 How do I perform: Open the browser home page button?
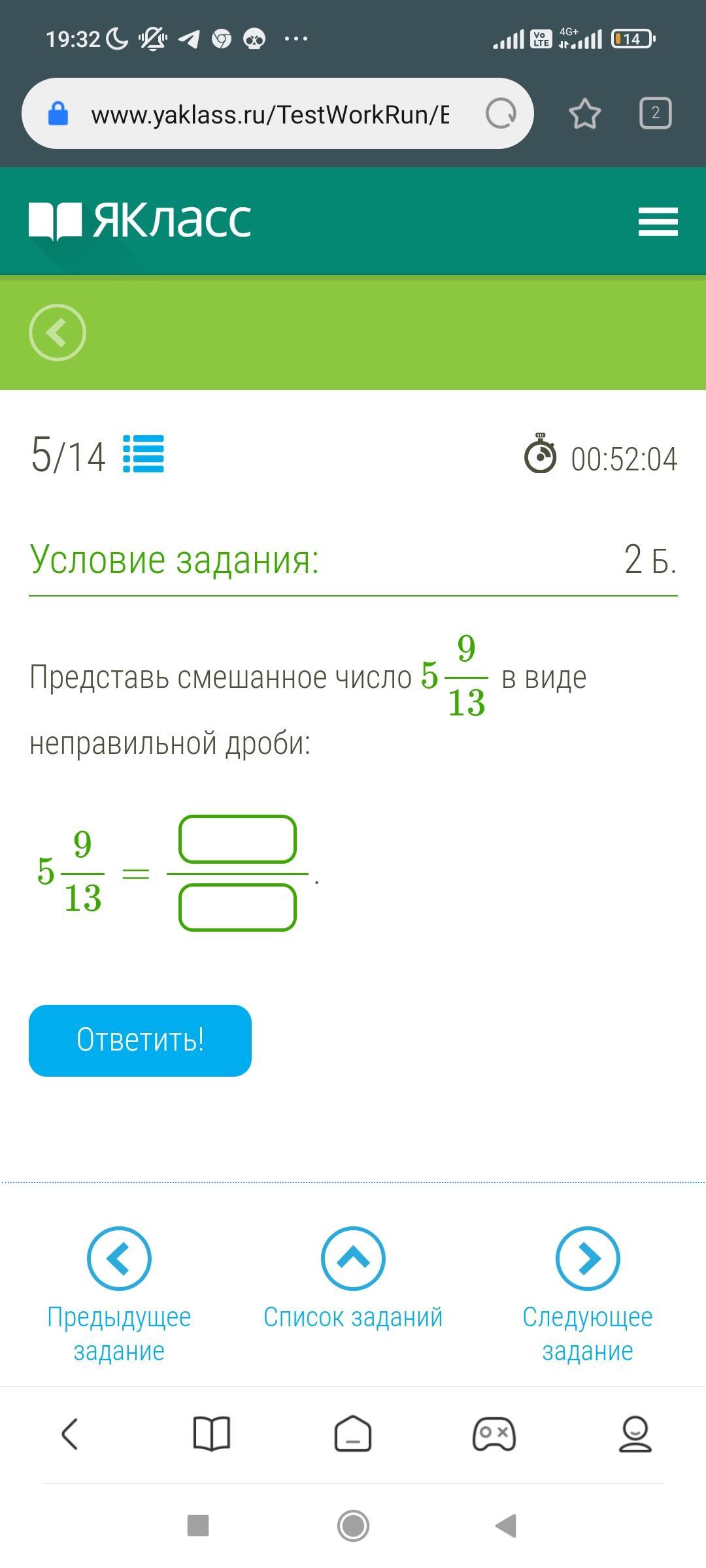point(353,1433)
